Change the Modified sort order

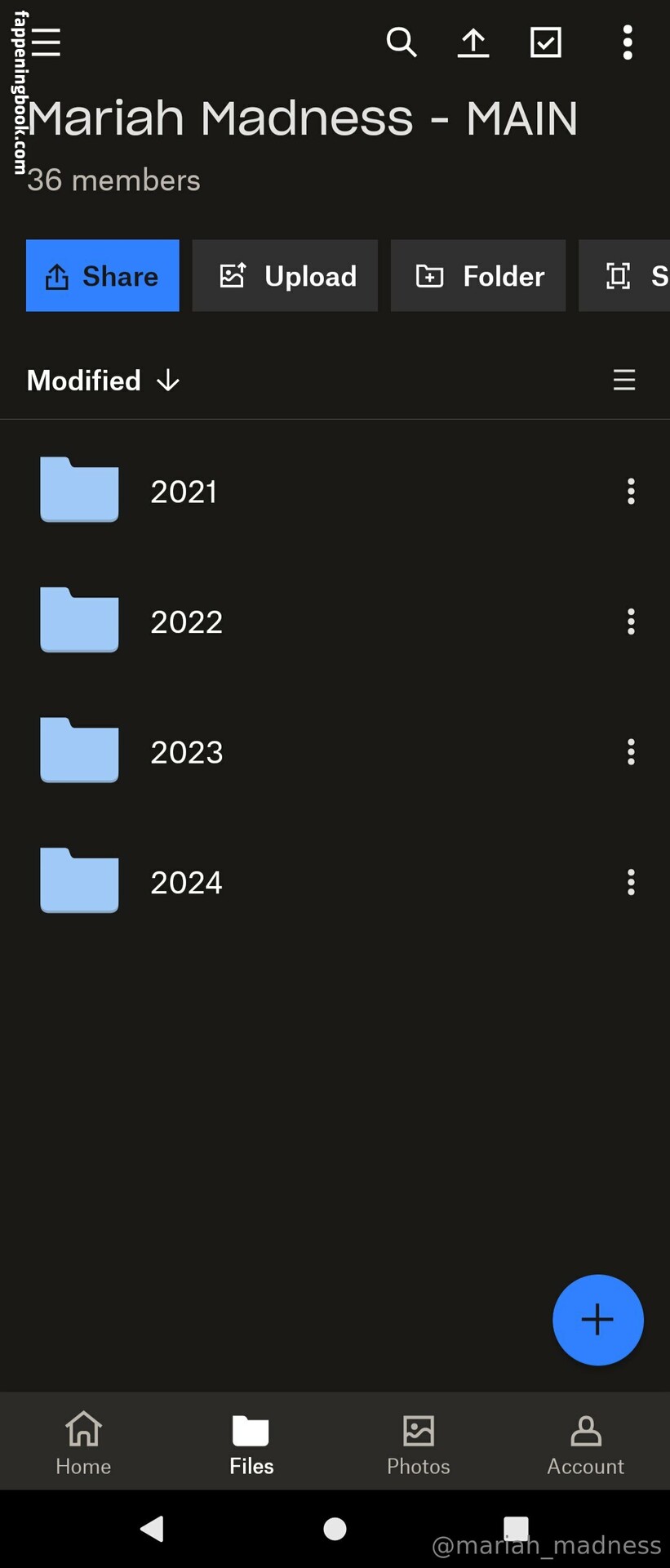pos(104,381)
